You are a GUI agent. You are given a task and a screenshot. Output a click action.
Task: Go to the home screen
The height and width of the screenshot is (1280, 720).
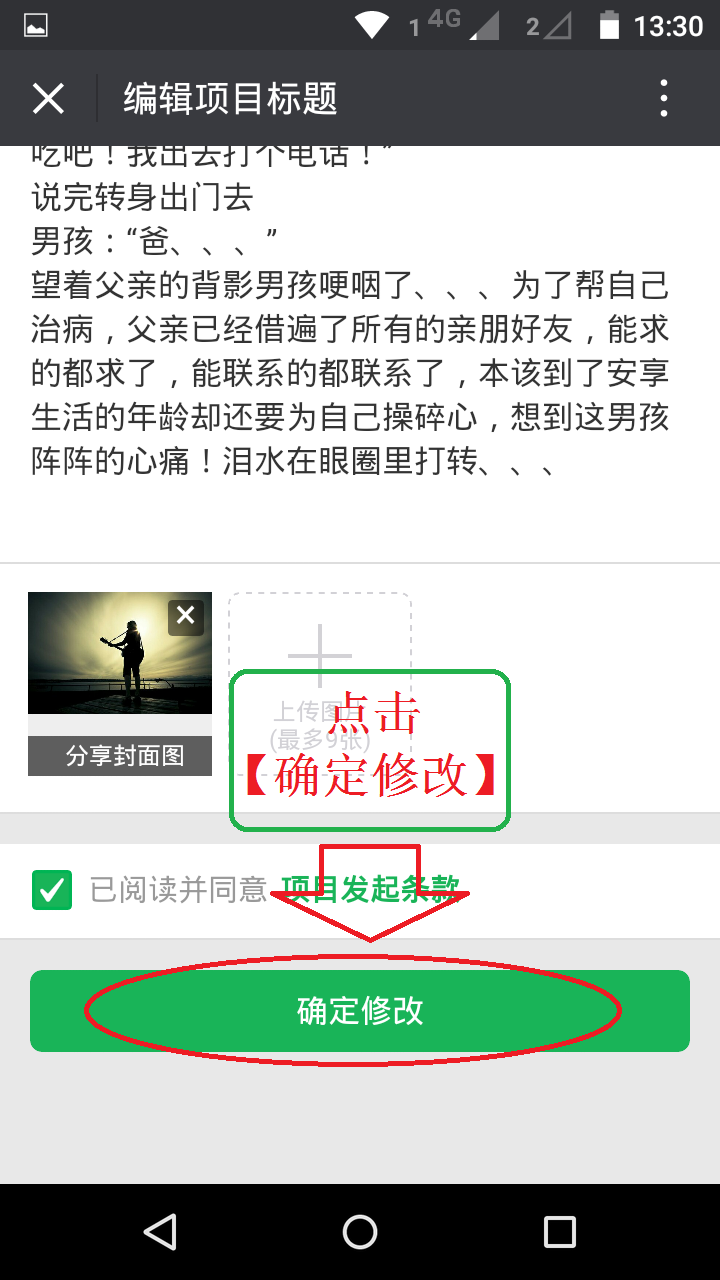click(360, 1232)
